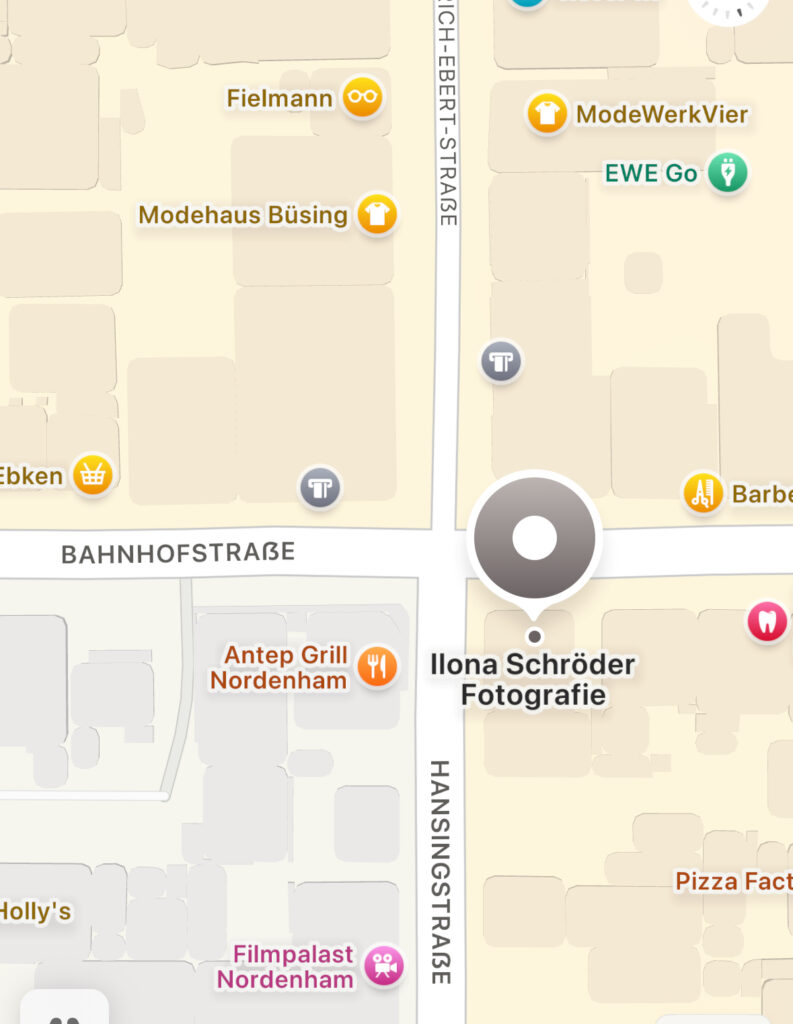The width and height of the screenshot is (793, 1024).
Task: Tap the dentist tooth marker
Action: pyautogui.click(x=767, y=621)
